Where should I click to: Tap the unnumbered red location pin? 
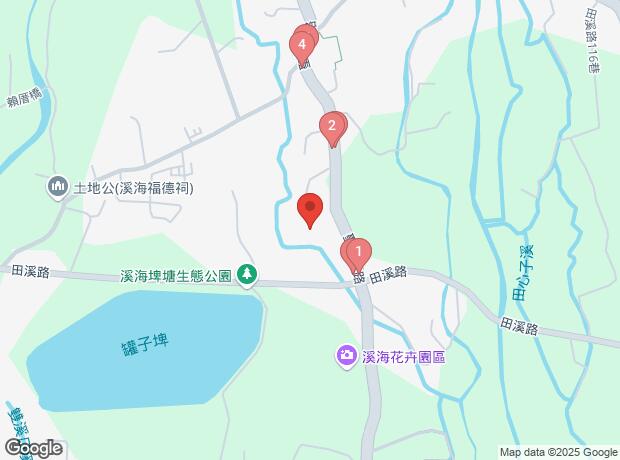pos(310,209)
